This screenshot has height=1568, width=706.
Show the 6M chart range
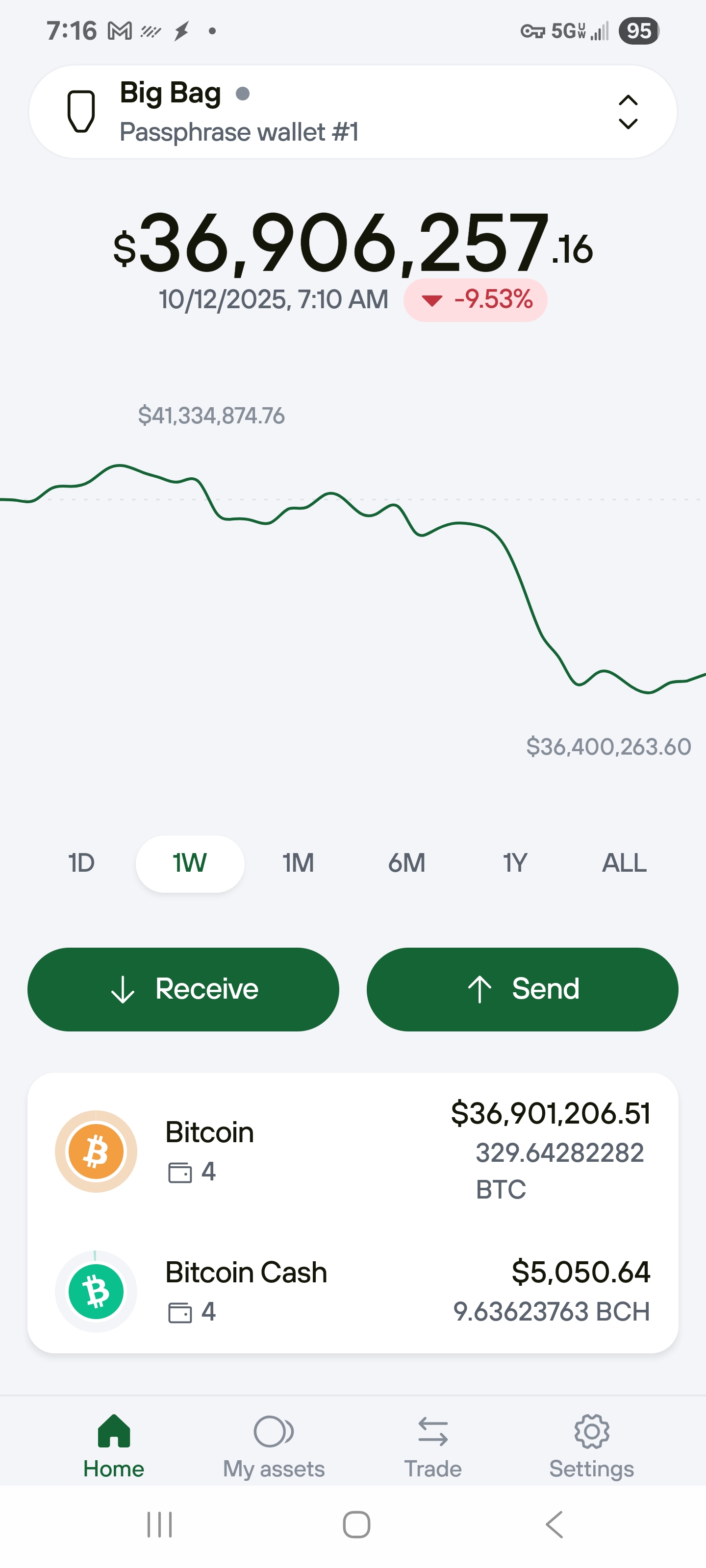click(x=406, y=863)
